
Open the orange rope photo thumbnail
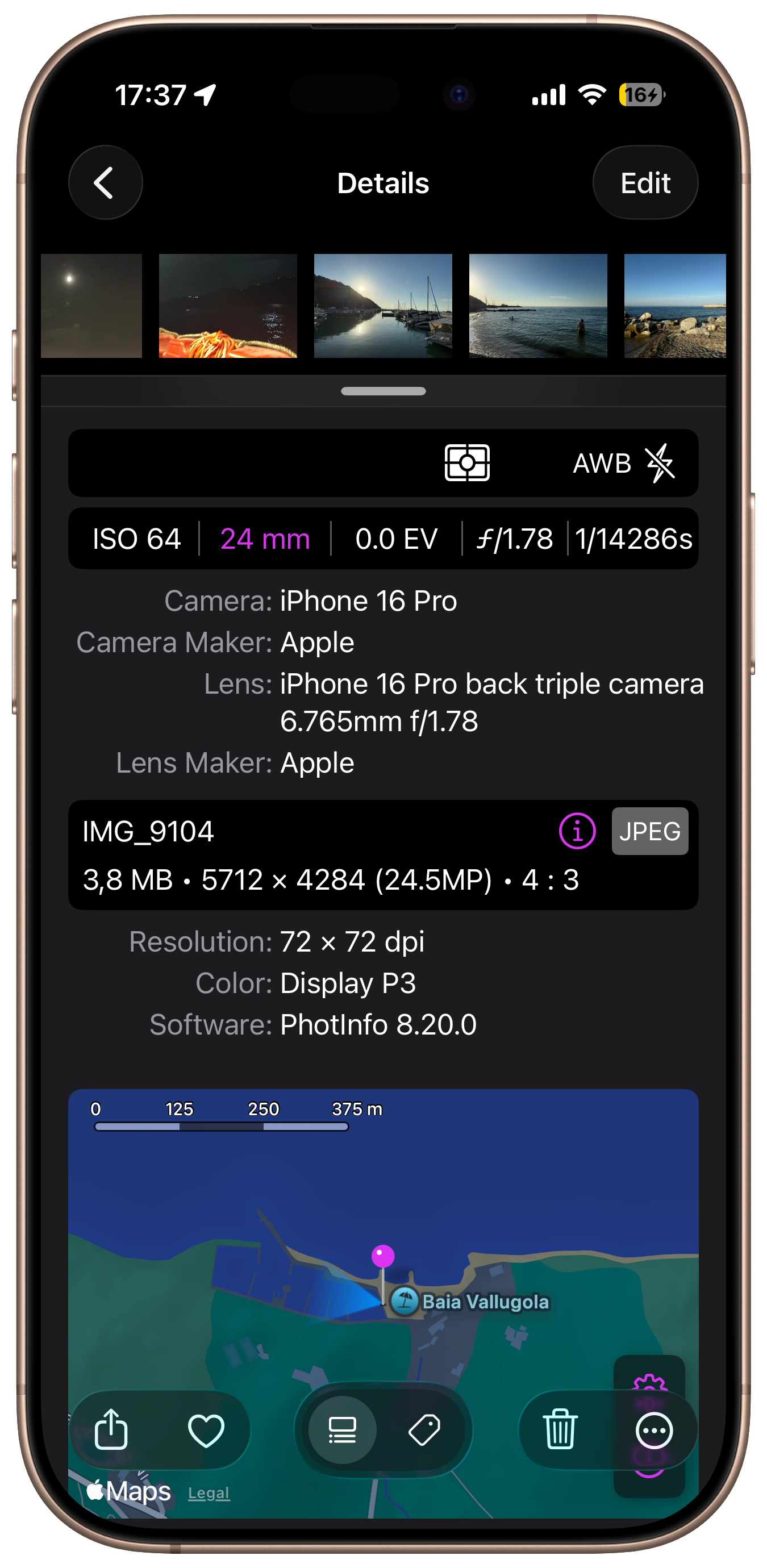228,306
